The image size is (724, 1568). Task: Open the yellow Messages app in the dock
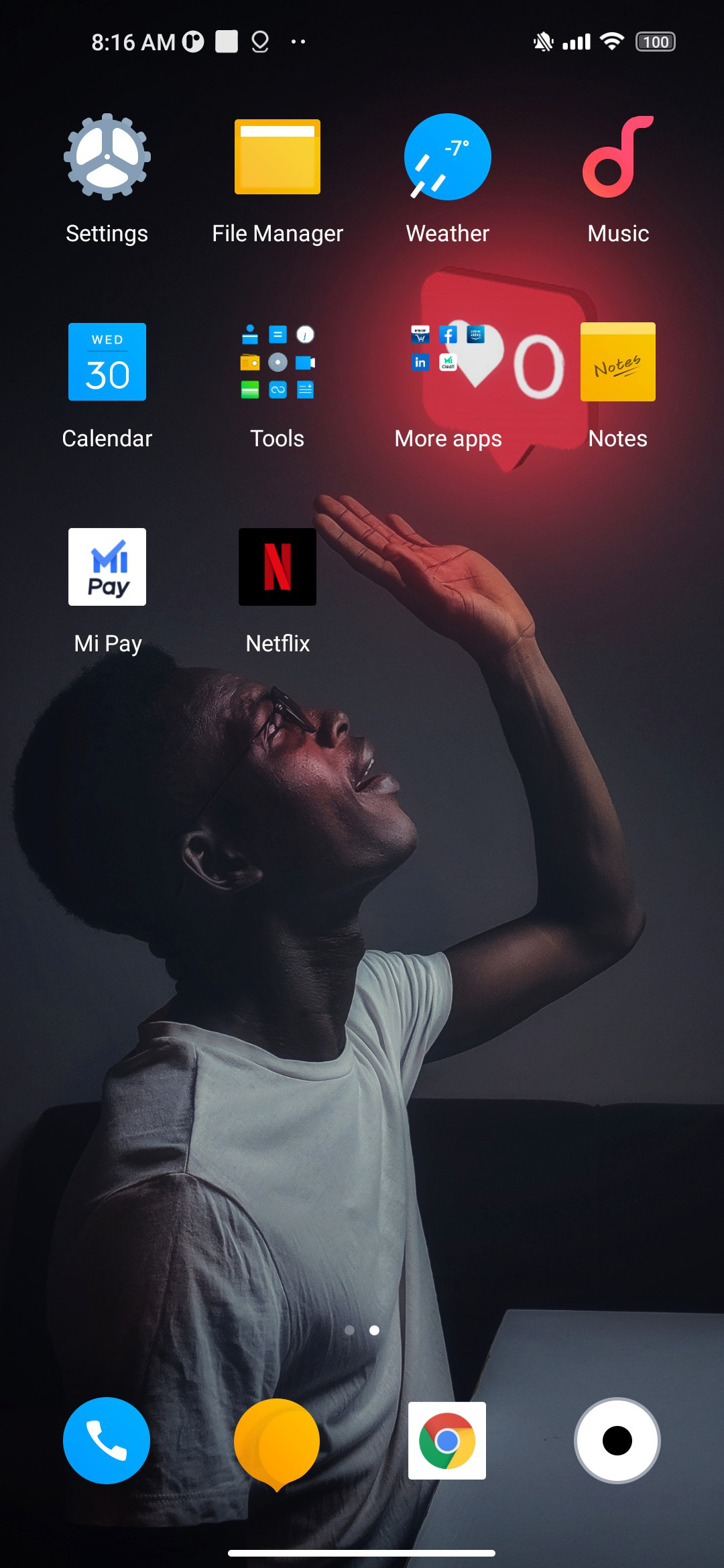click(x=277, y=1442)
